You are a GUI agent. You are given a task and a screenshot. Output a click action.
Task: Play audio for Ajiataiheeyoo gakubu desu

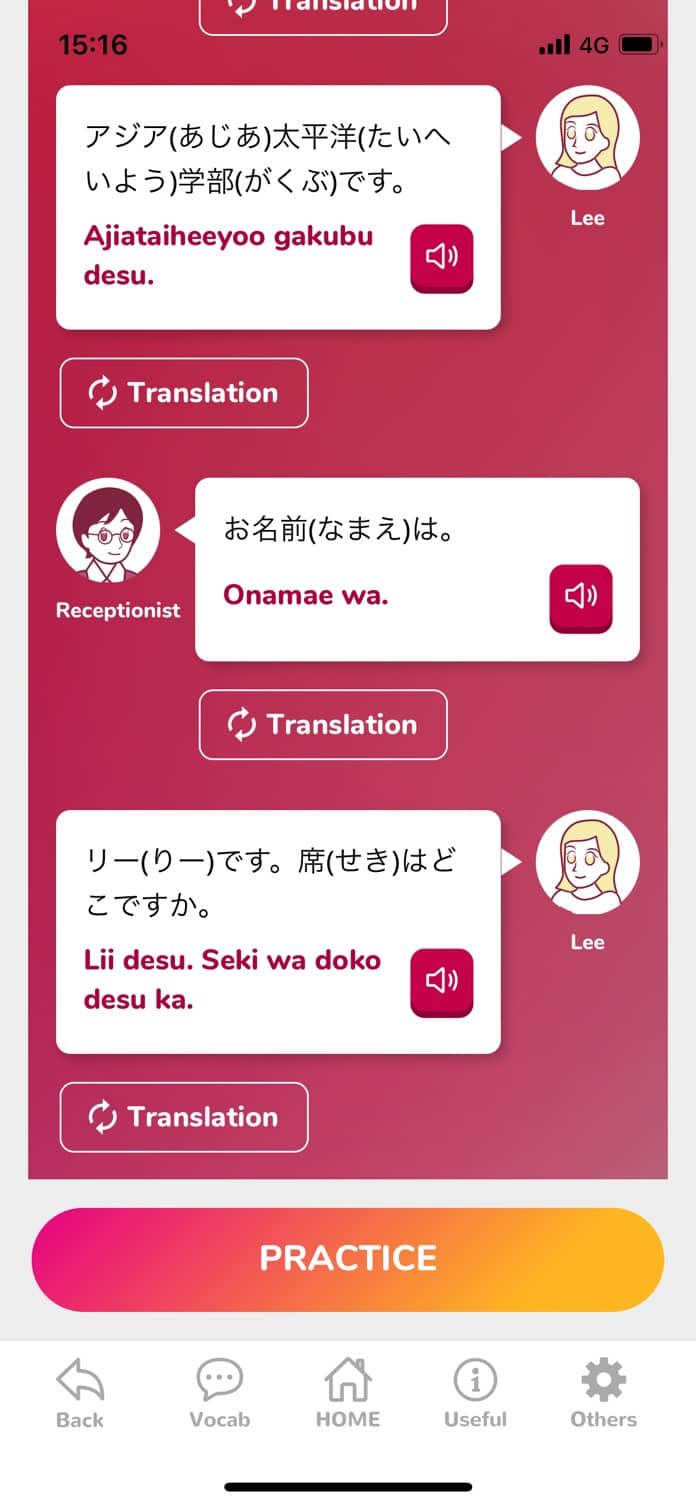pyautogui.click(x=441, y=259)
